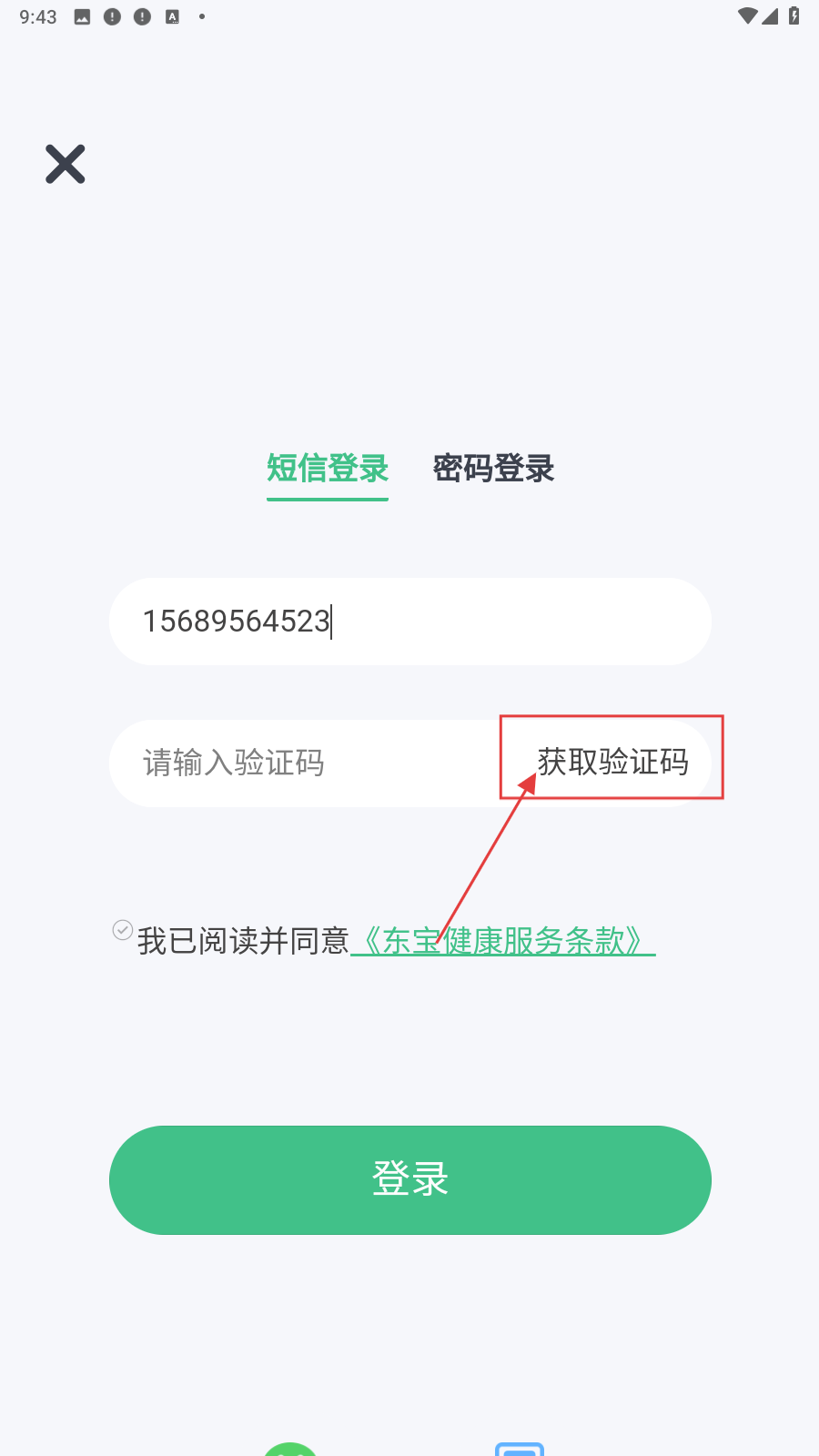Image resolution: width=819 pixels, height=1456 pixels.
Task: Tap the green 登录 button
Action: click(x=409, y=1179)
